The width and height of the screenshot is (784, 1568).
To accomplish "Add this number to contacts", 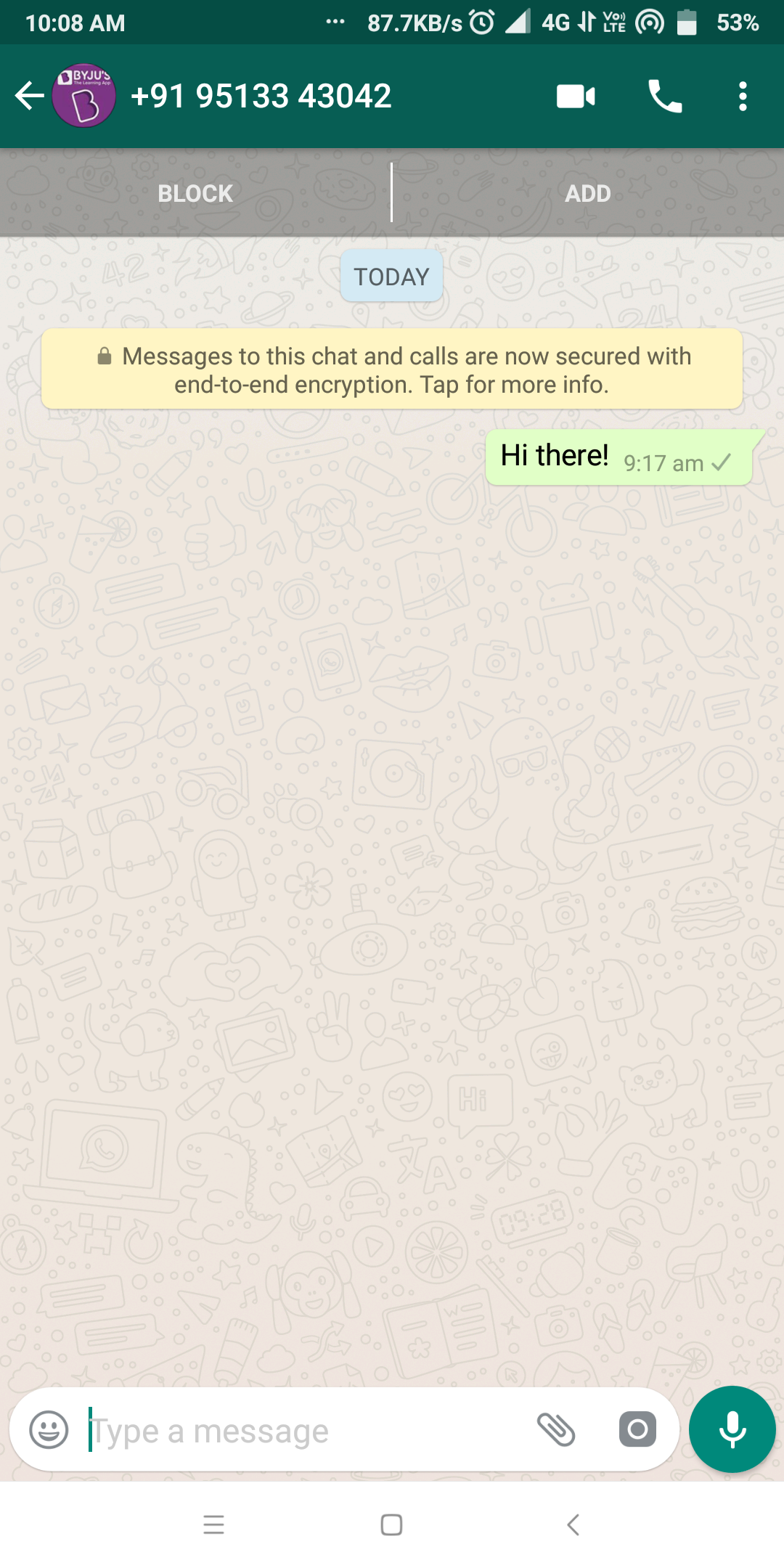I will [x=588, y=193].
